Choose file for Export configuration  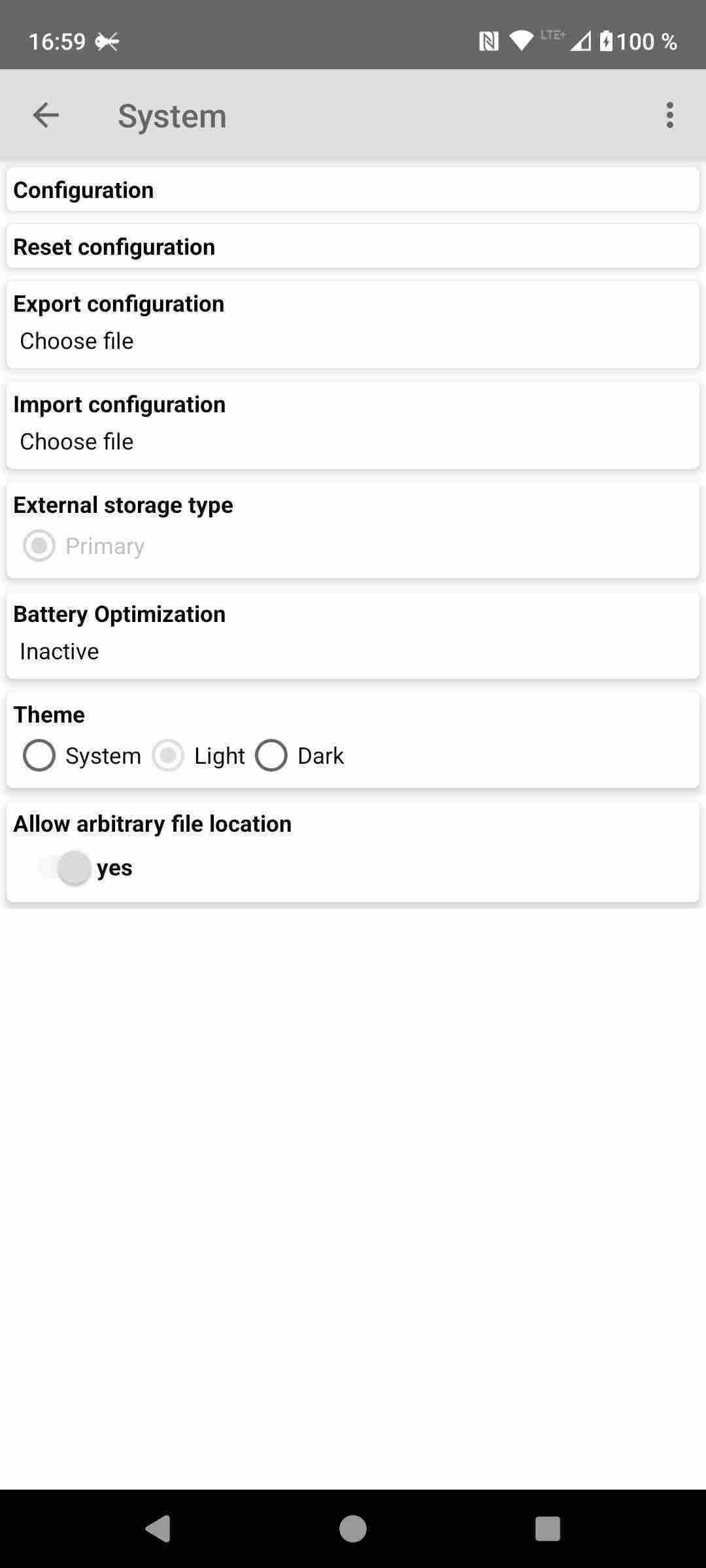pos(77,341)
